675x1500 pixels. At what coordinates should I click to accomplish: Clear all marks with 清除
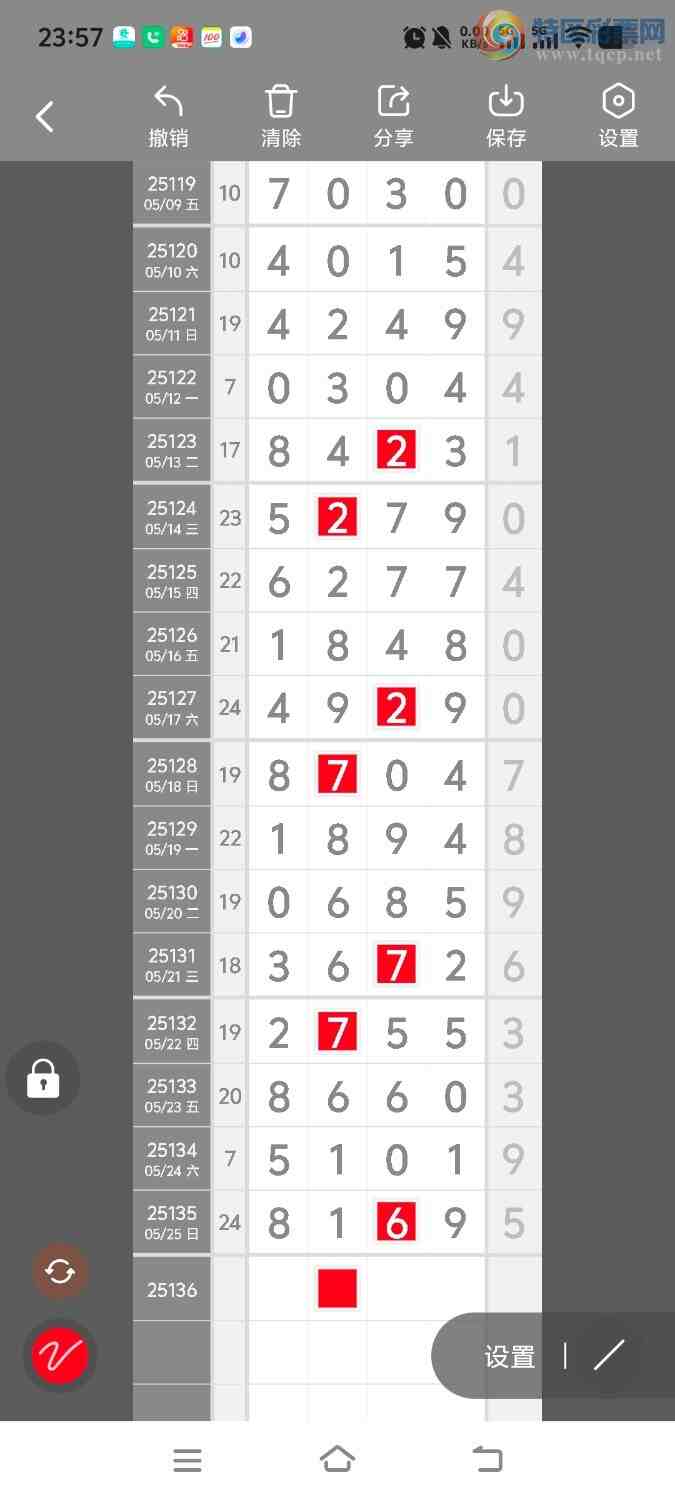[281, 117]
